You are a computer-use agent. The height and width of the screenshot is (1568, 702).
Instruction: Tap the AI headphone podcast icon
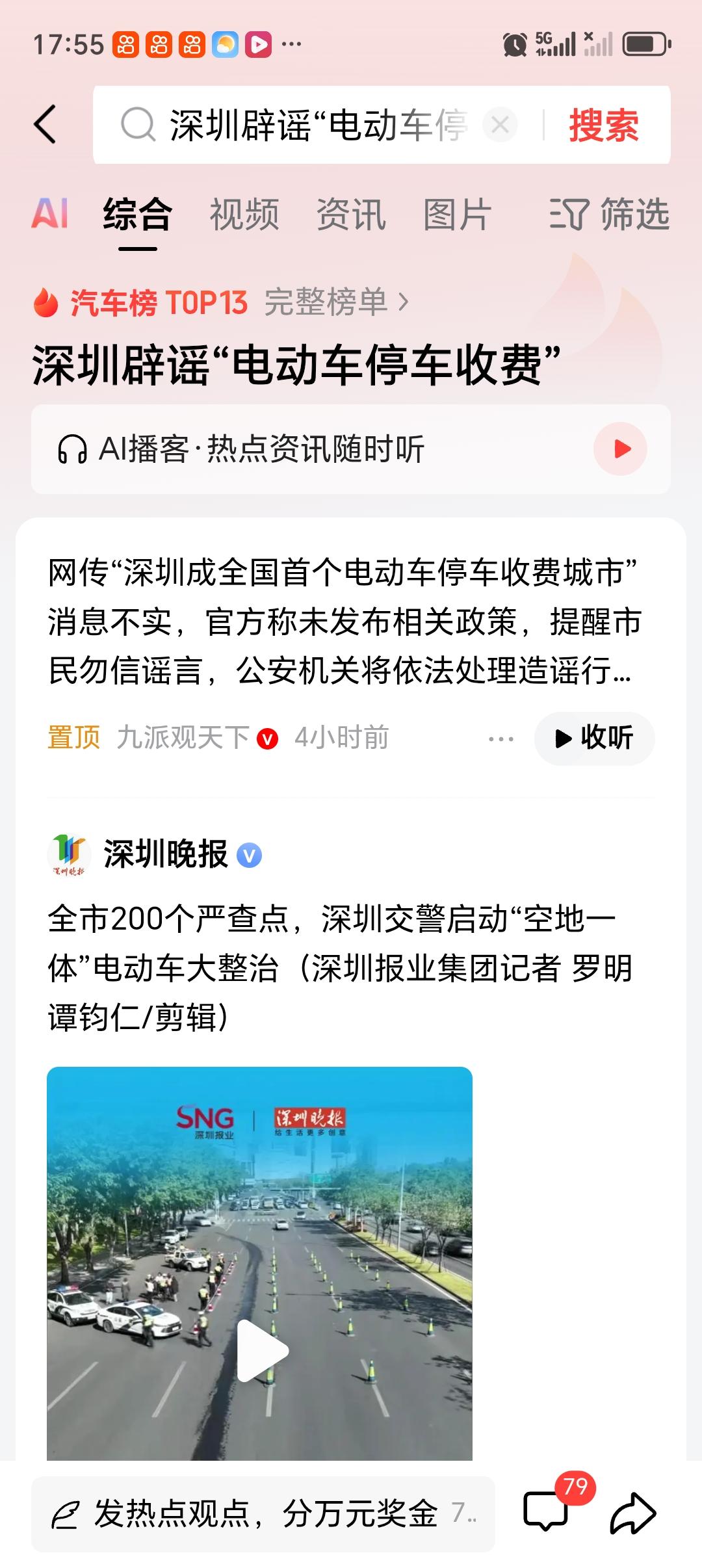pyautogui.click(x=75, y=449)
